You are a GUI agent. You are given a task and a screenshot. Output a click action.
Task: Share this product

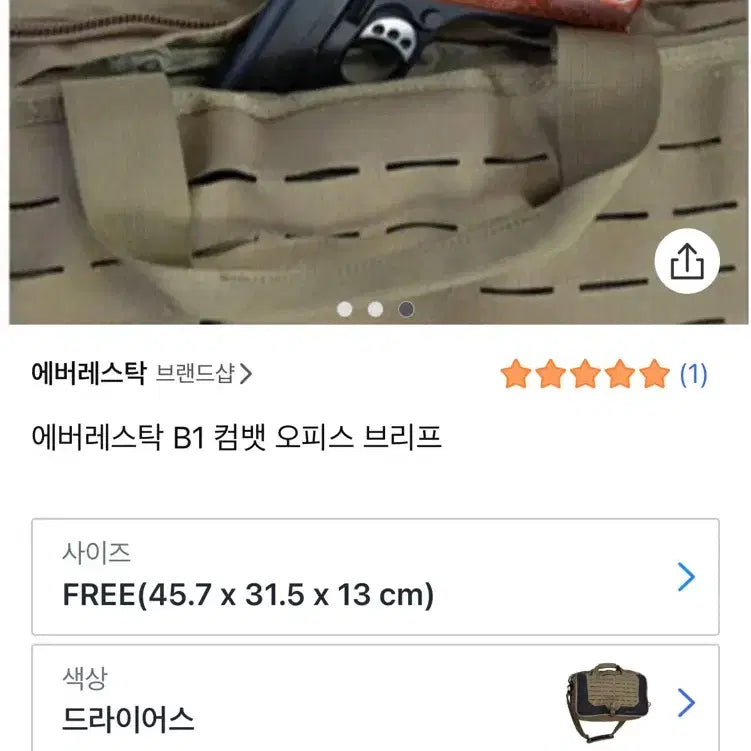click(x=686, y=263)
